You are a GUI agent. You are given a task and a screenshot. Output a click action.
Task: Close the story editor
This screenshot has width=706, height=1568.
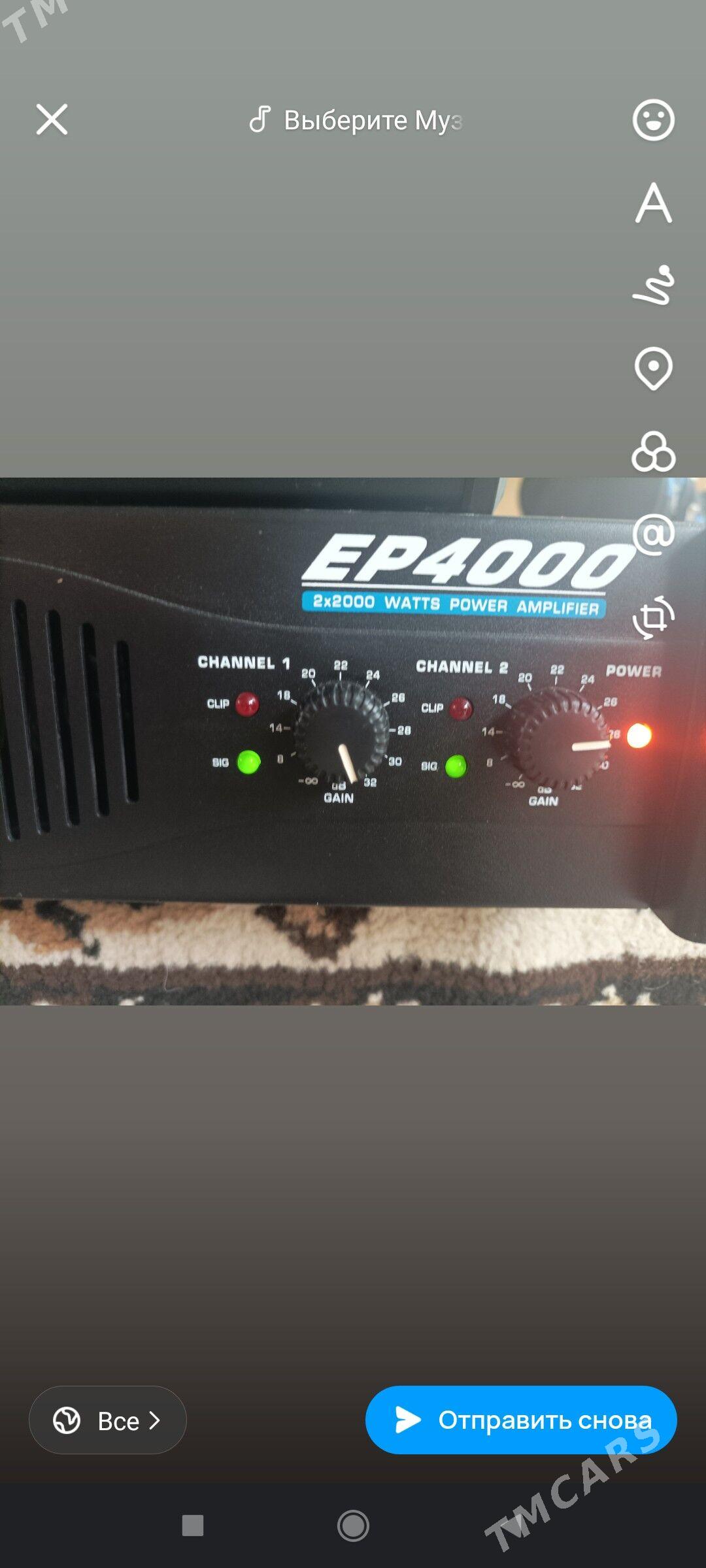[x=52, y=120]
